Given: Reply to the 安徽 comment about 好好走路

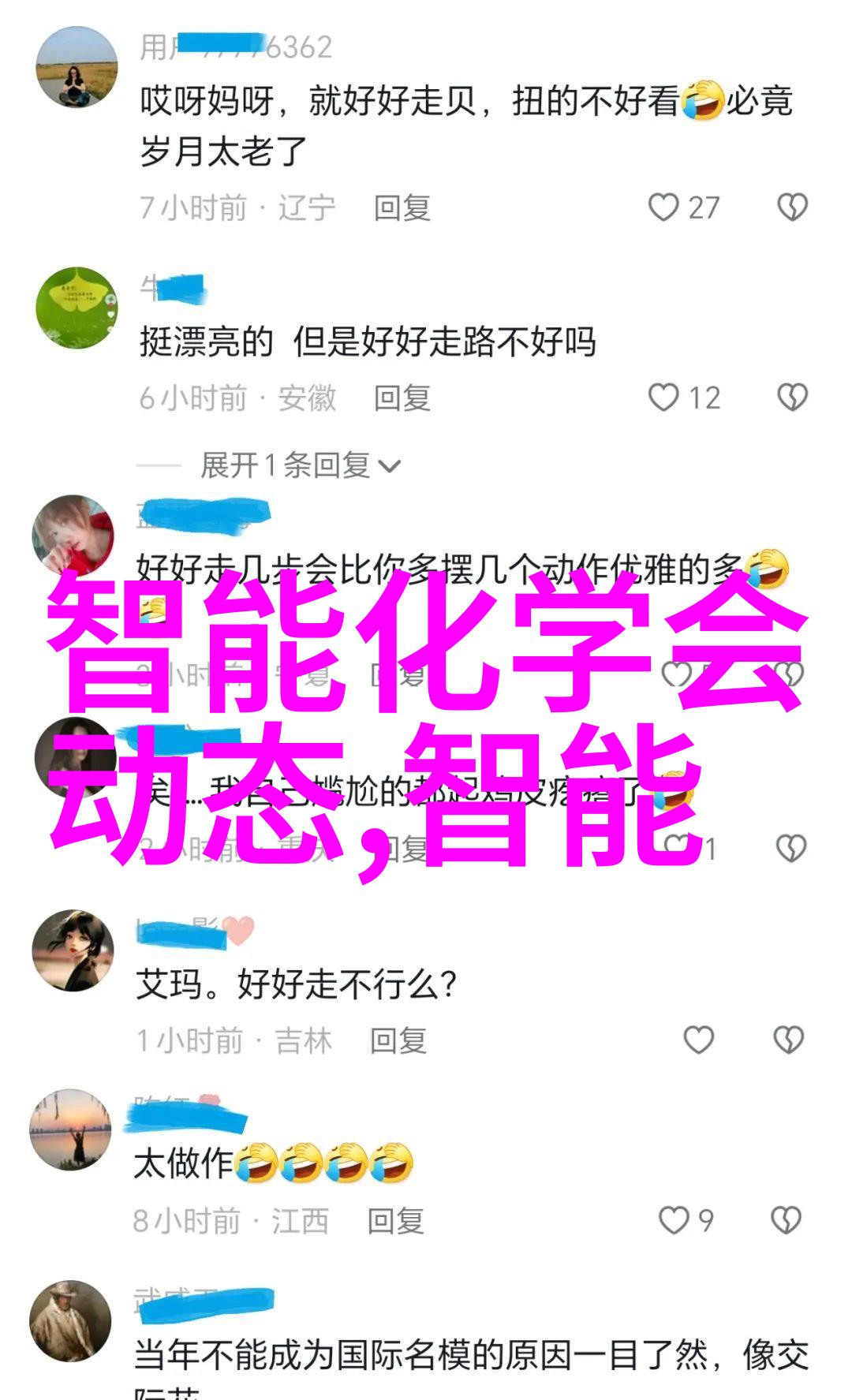Looking at the screenshot, I should (x=402, y=398).
